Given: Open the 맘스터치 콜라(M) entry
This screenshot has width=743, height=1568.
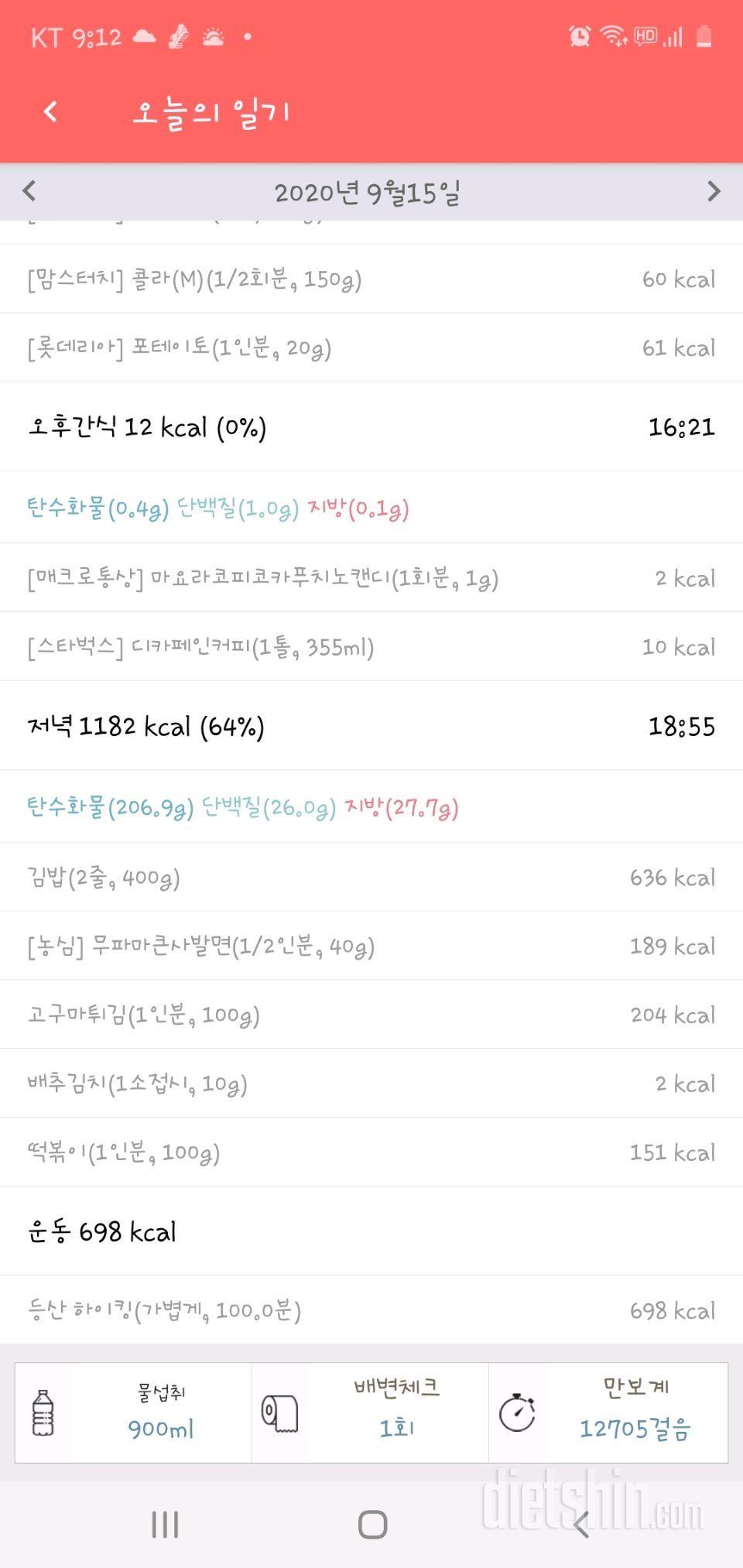Looking at the screenshot, I should tap(371, 279).
